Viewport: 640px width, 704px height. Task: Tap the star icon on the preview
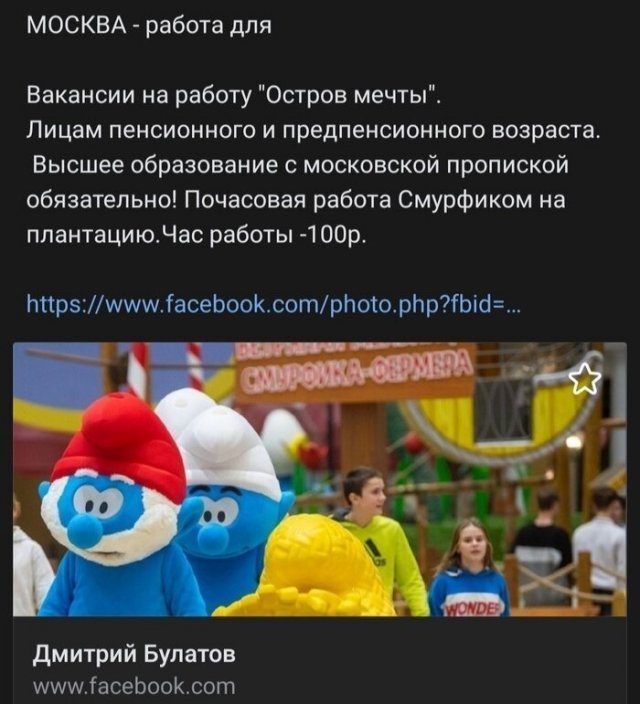coord(585,378)
